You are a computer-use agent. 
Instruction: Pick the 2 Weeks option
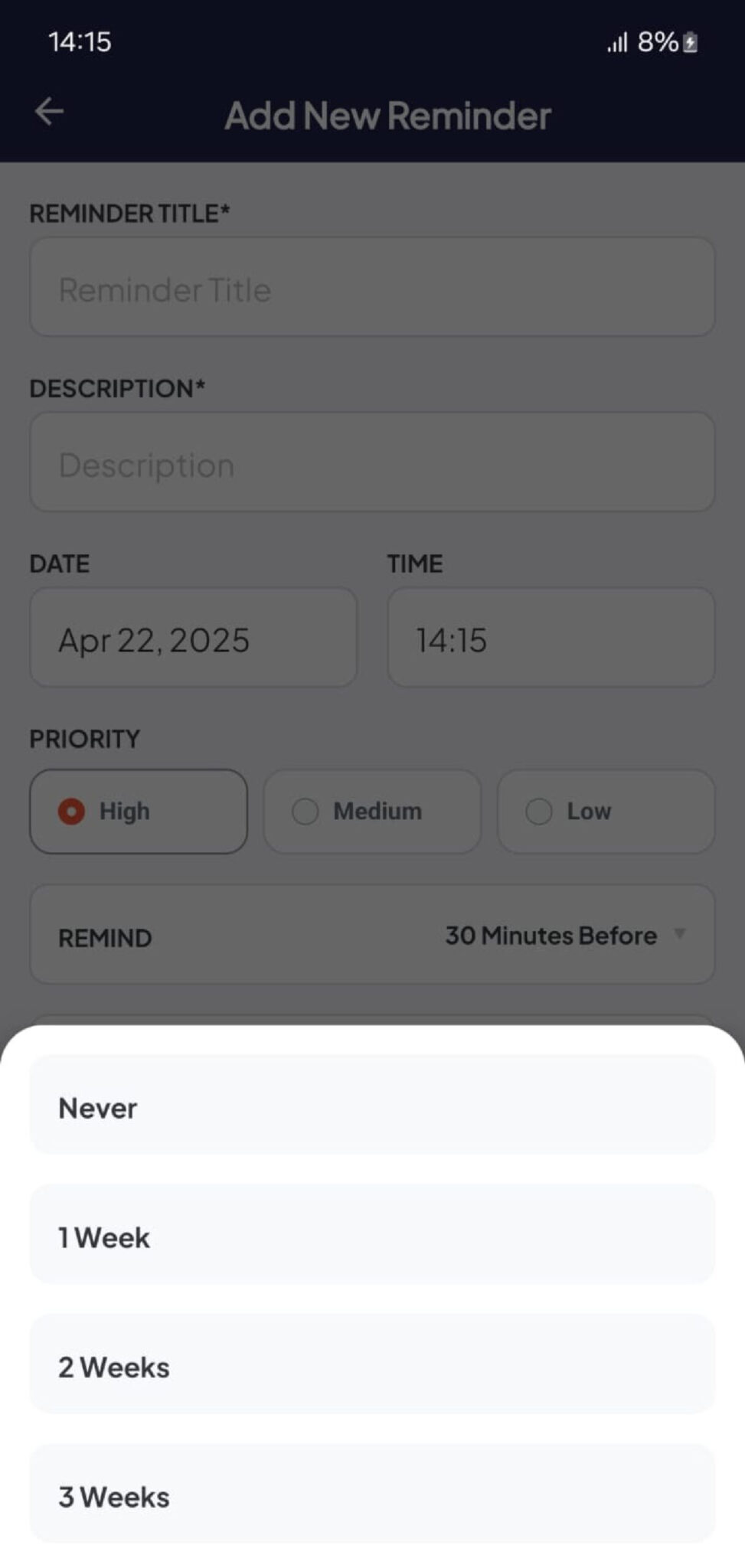click(x=372, y=1364)
